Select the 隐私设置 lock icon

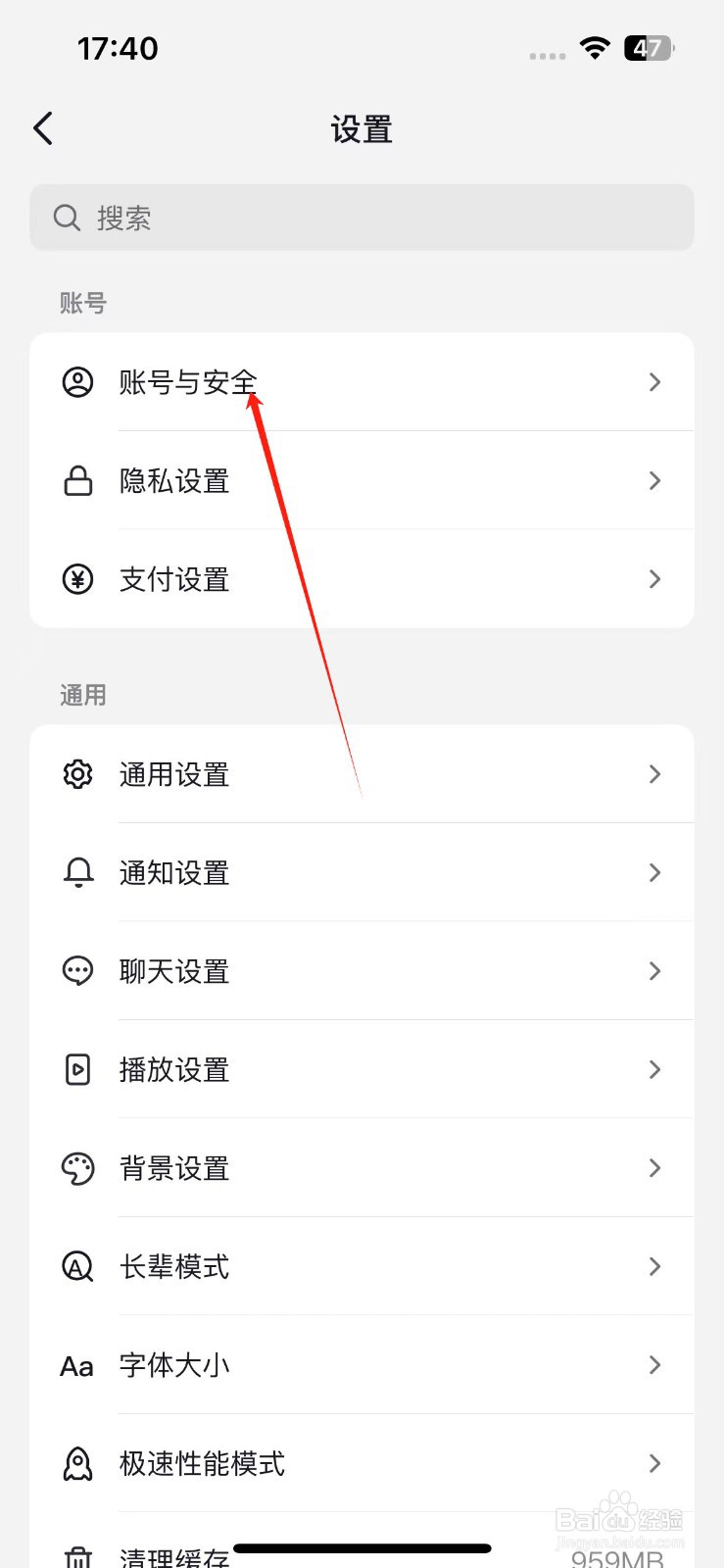point(78,480)
